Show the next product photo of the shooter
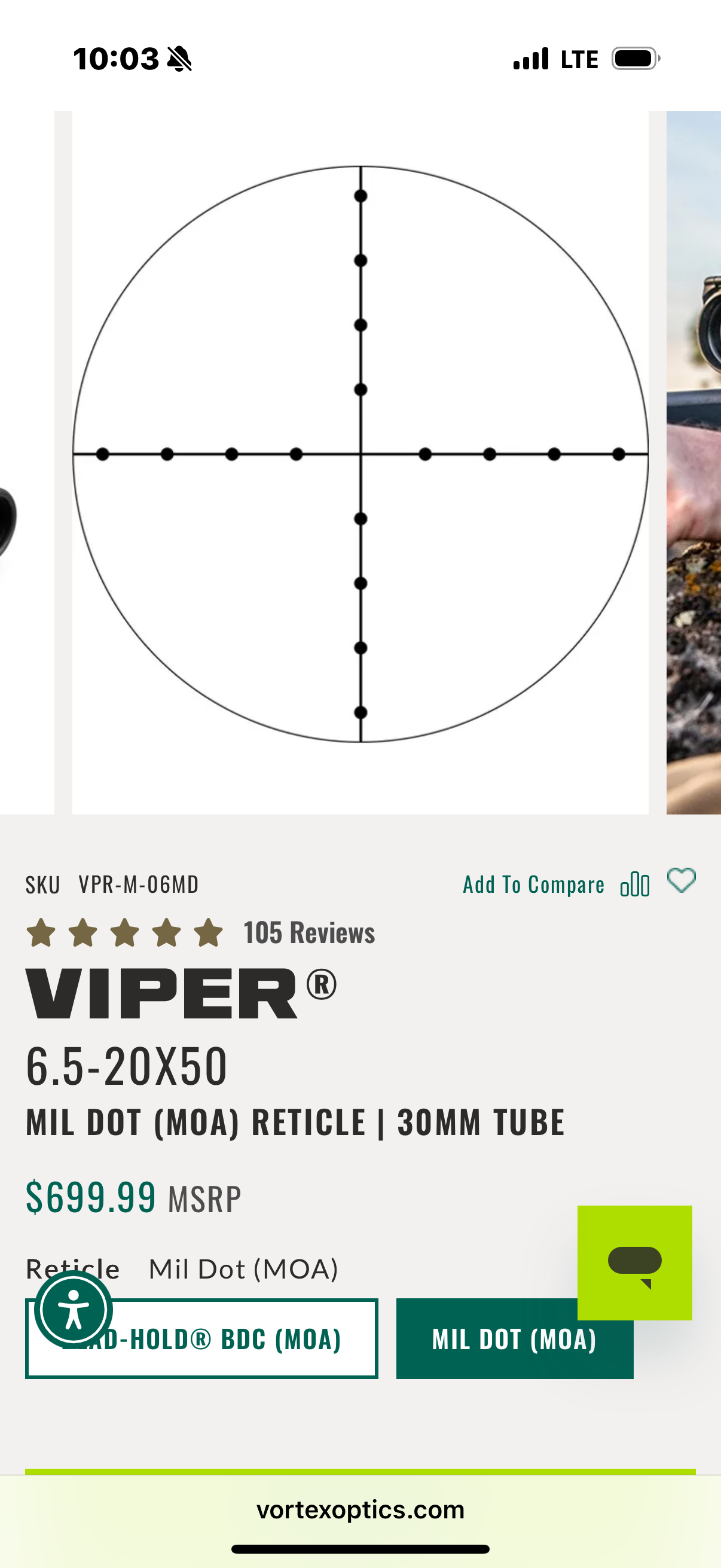This screenshot has height=1568, width=721. pos(694,463)
